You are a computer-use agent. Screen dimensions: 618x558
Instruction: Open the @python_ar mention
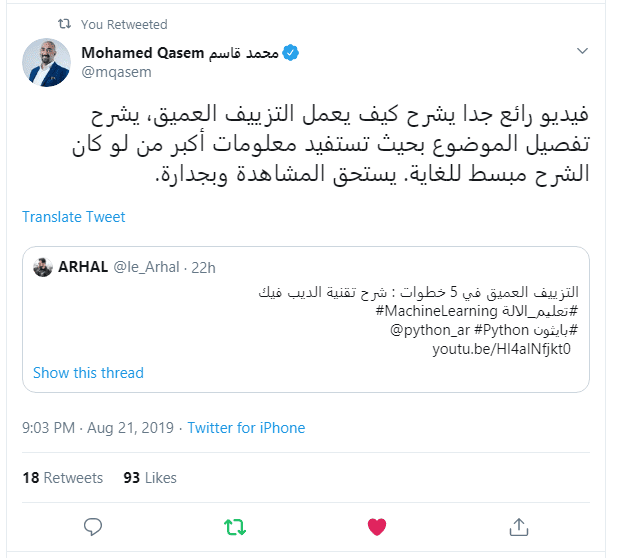(417, 330)
